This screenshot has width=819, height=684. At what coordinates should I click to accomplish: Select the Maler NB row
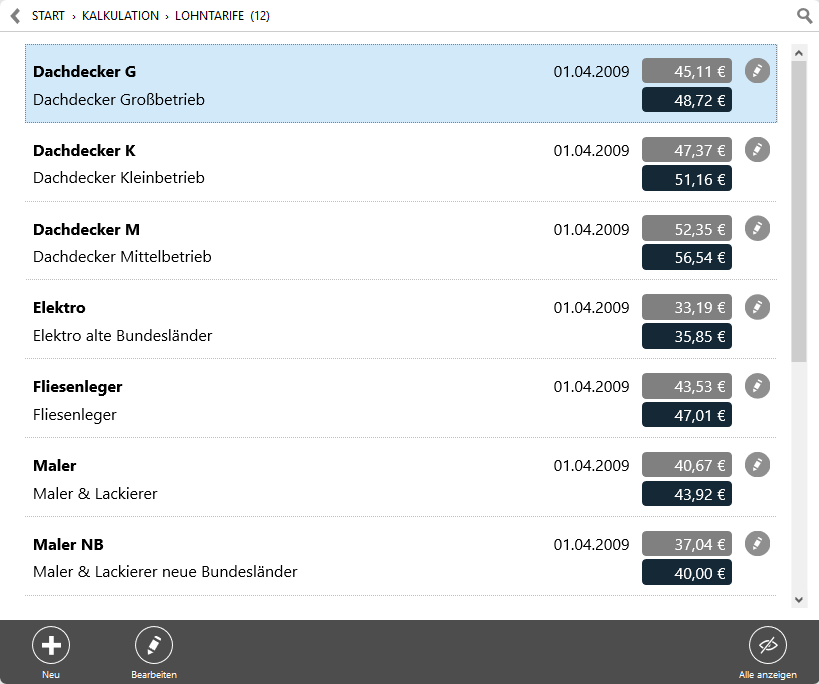(x=300, y=558)
